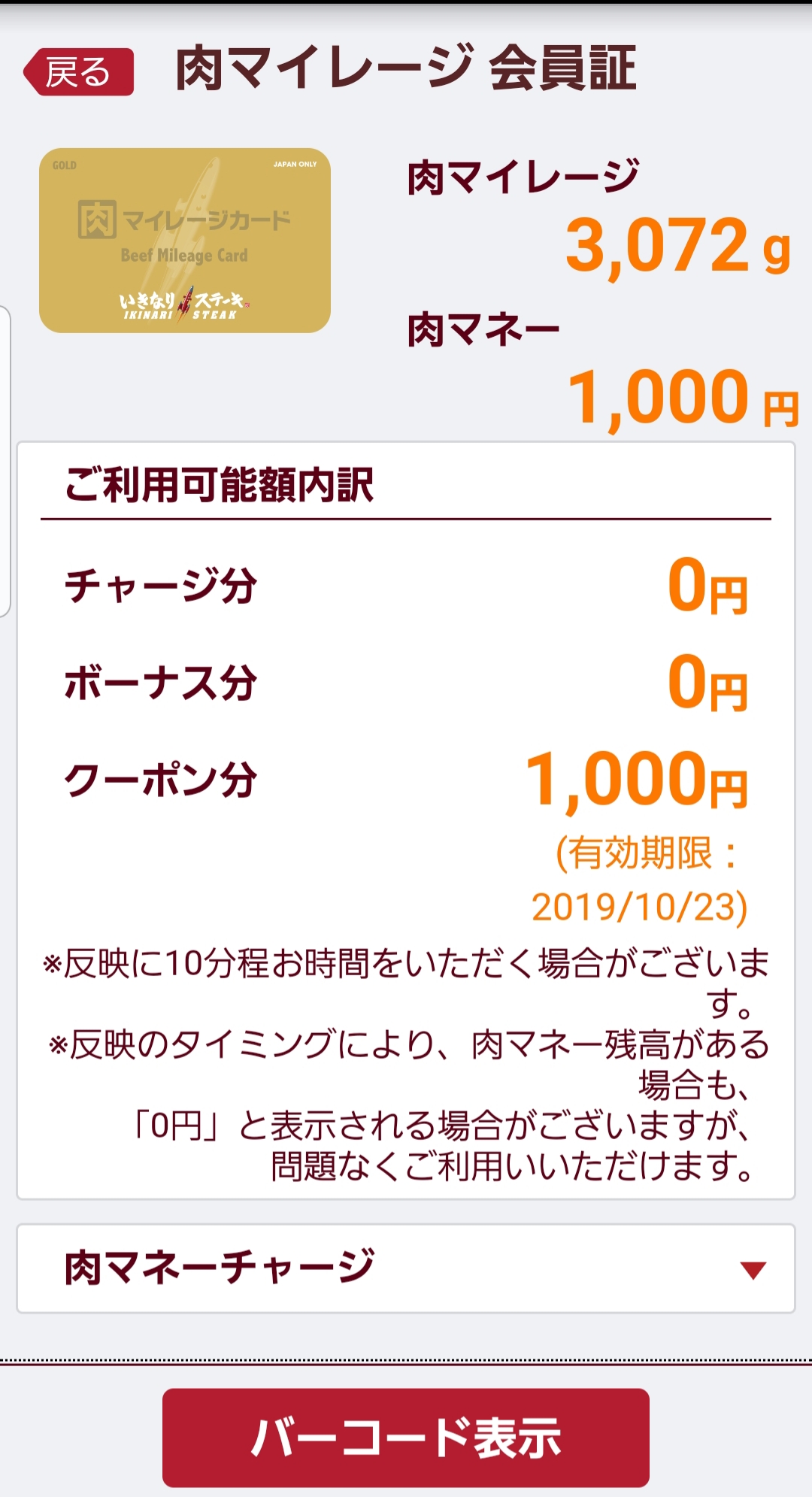Expand the 肉マネーチャージ section
The height and width of the screenshot is (1497, 812).
(405, 1268)
